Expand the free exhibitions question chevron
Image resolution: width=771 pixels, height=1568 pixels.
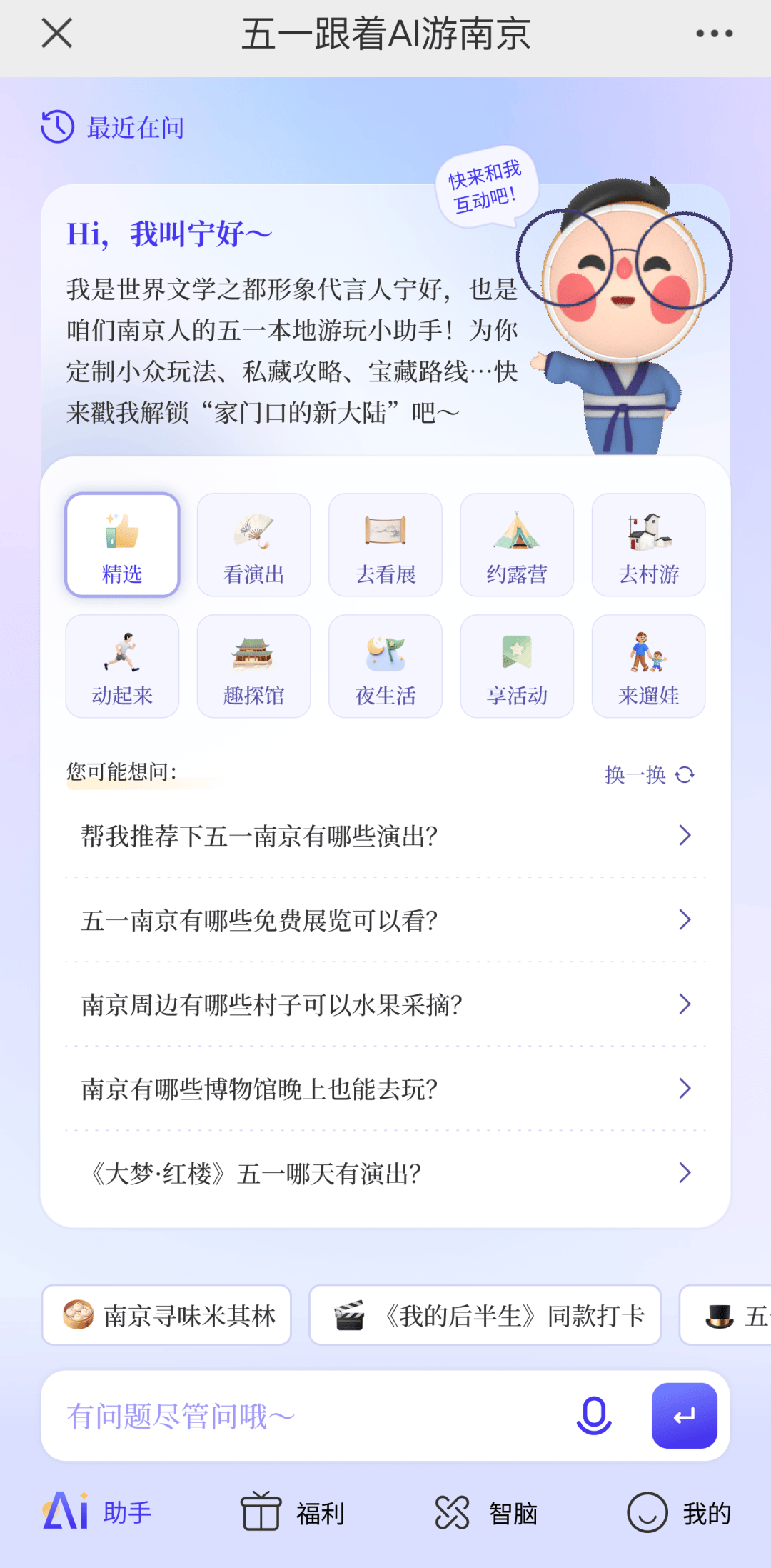(685, 919)
